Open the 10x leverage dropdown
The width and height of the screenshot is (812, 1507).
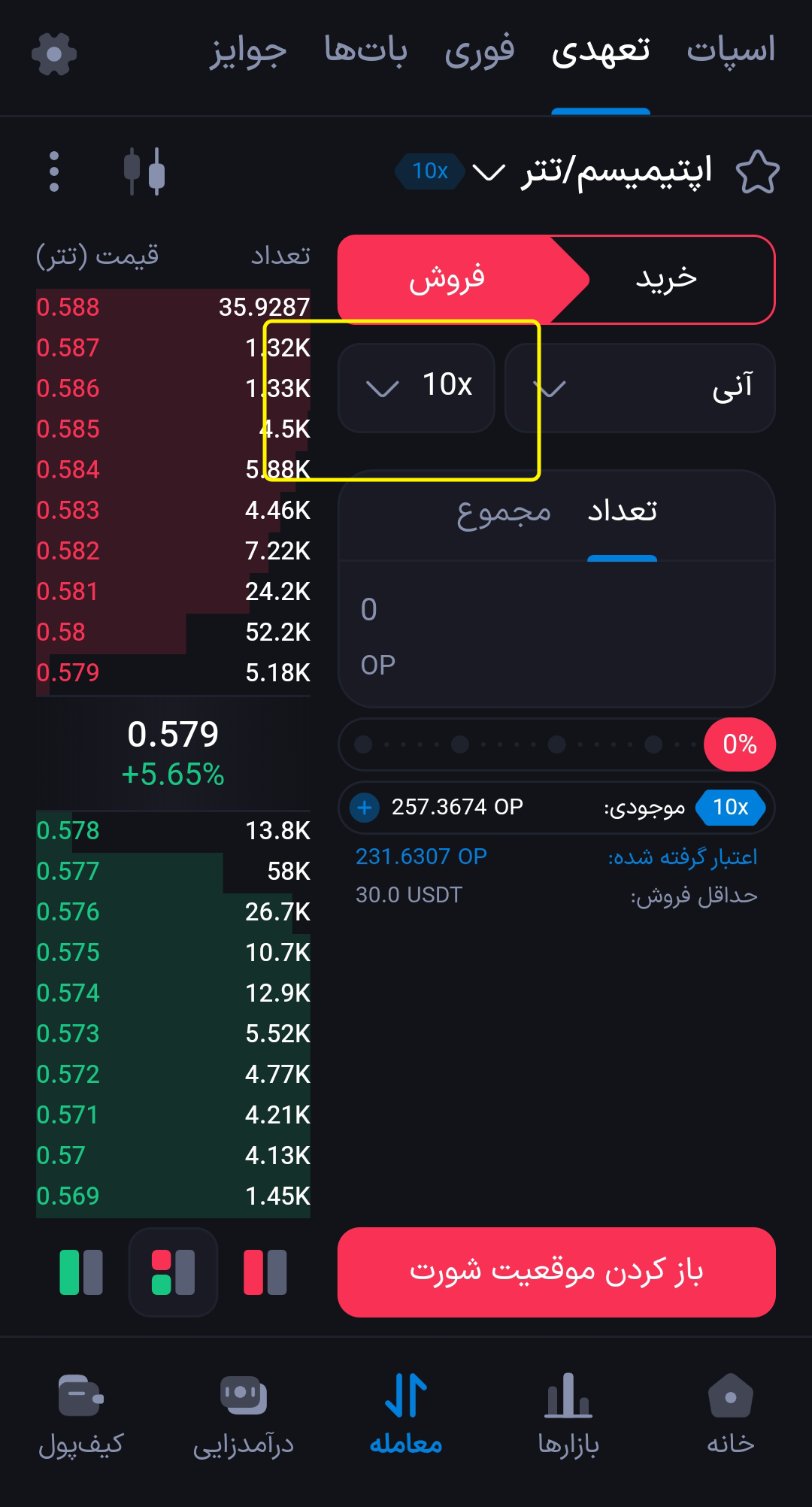416,388
